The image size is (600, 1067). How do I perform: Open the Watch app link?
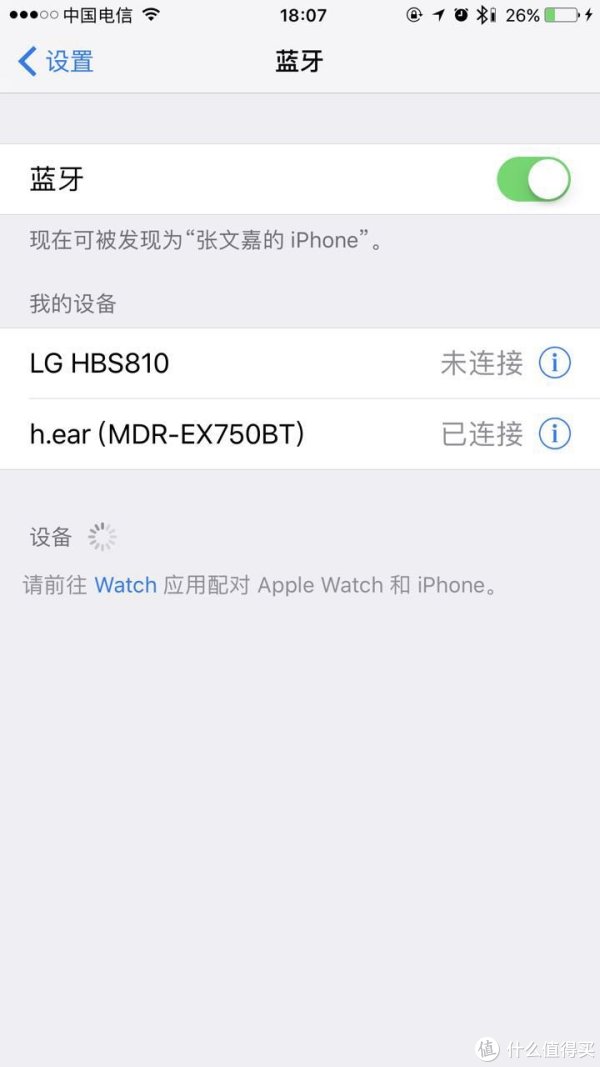click(126, 585)
